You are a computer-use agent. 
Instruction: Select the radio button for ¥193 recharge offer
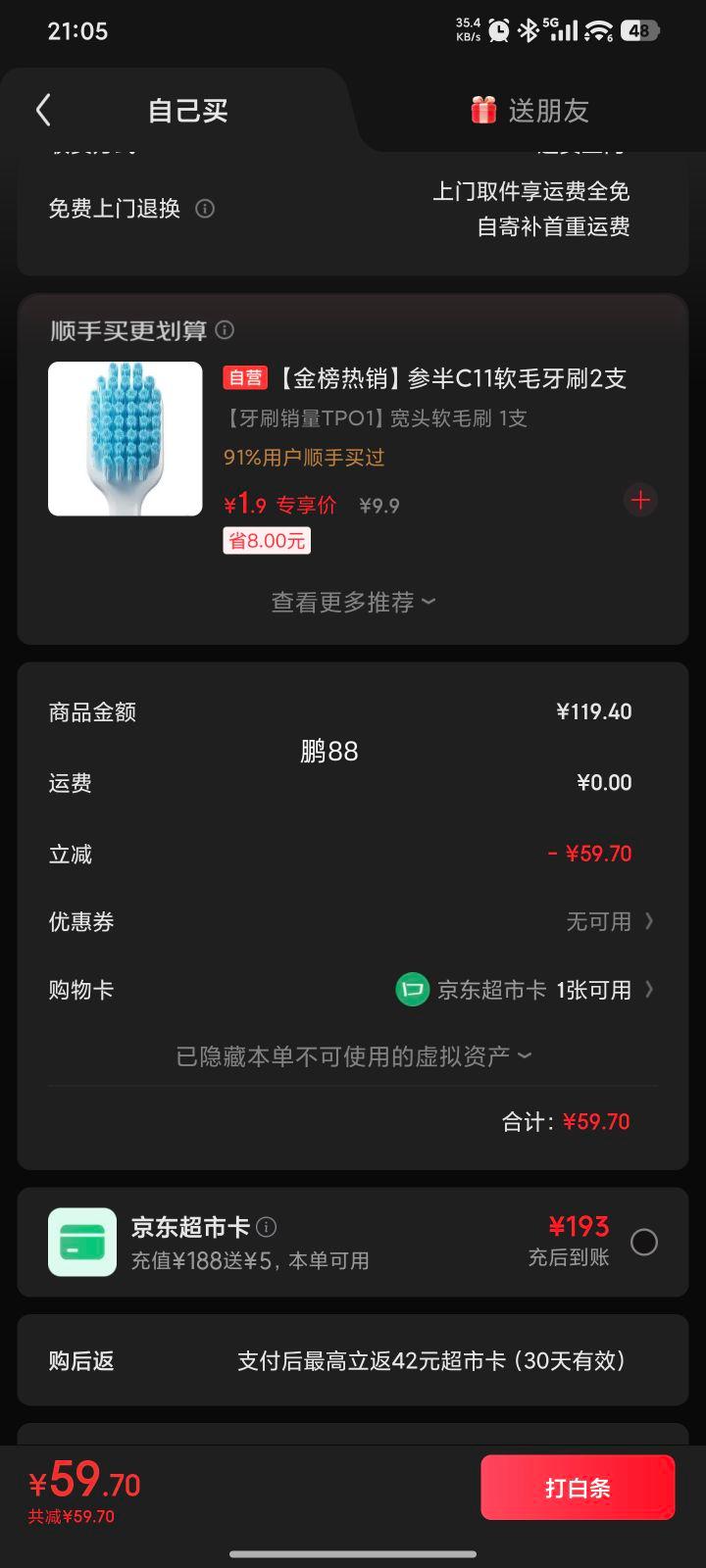(644, 1242)
